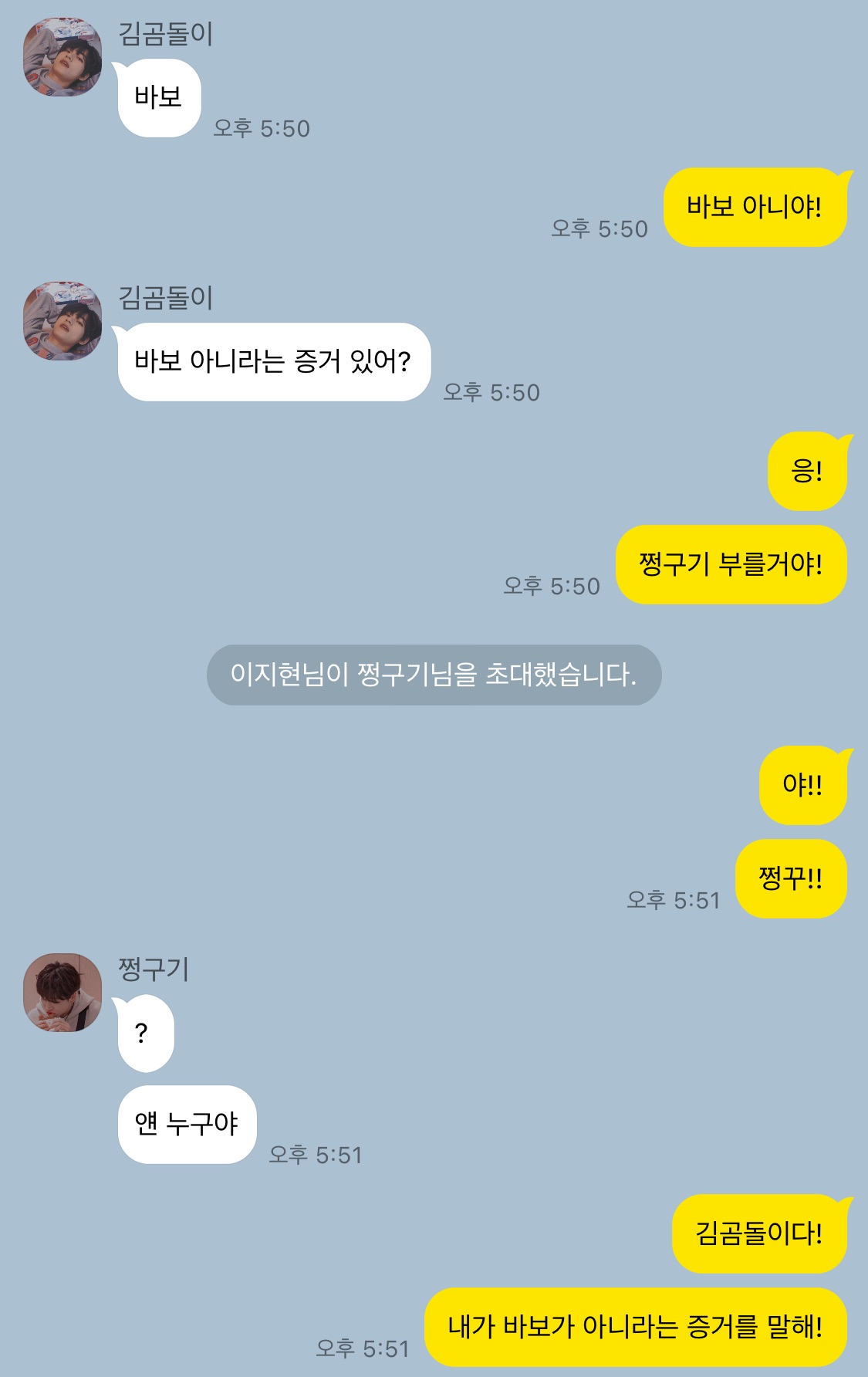Open 김곰돌이's profile picture beside the '바보' message
This screenshot has height=1377, width=868.
pos(62,58)
